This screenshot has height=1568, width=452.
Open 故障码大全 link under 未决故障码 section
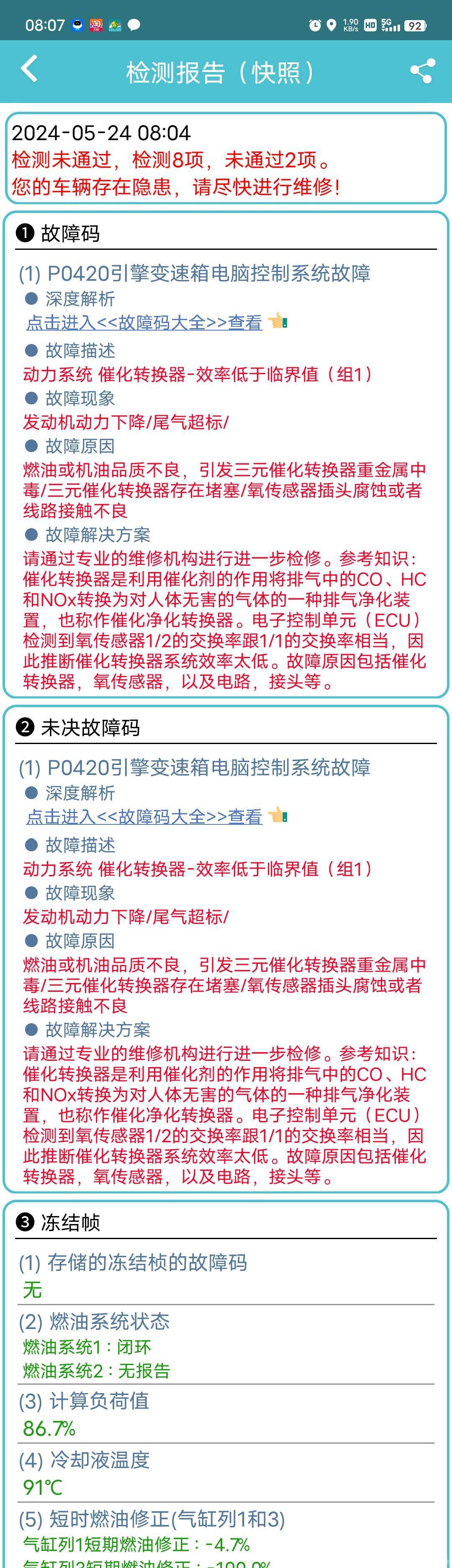pos(144,817)
